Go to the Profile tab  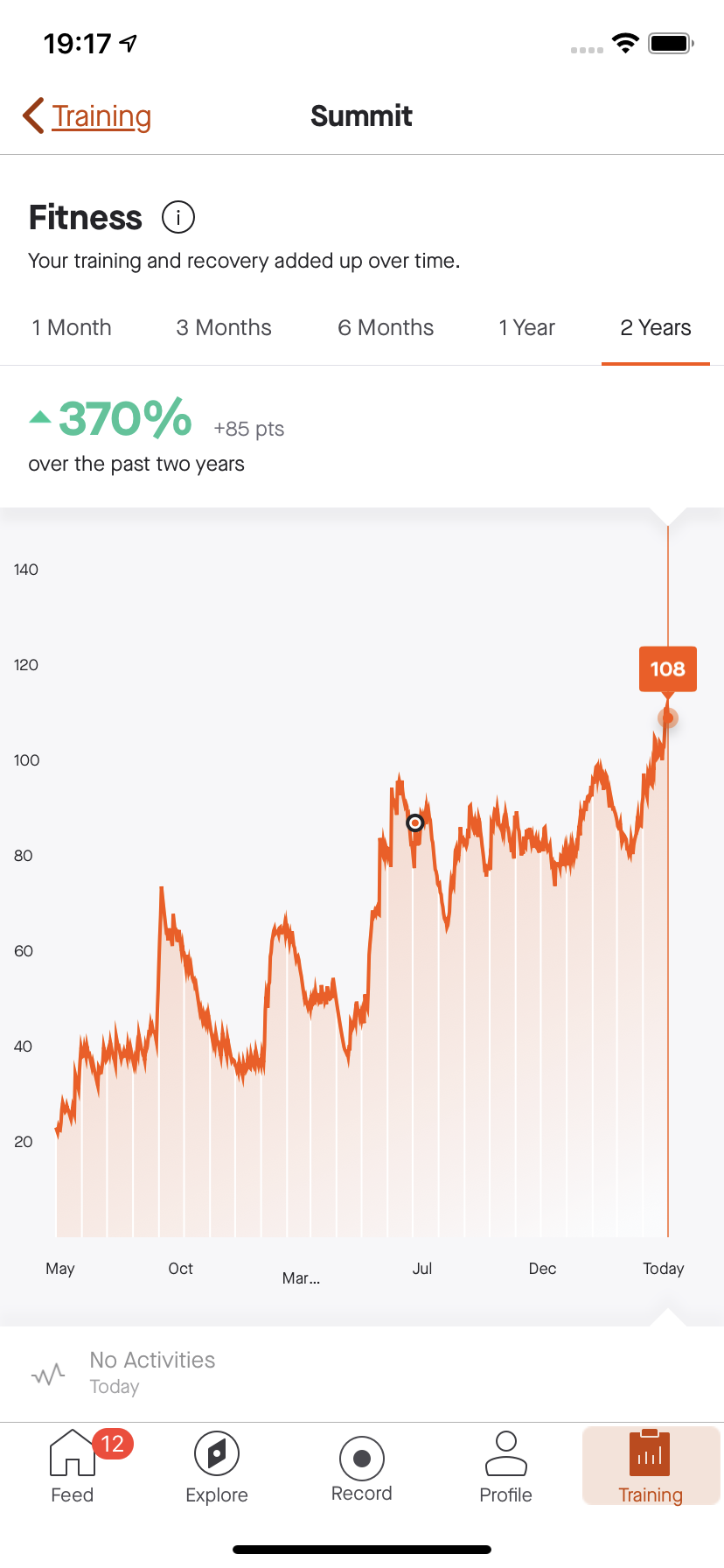pyautogui.click(x=505, y=1466)
